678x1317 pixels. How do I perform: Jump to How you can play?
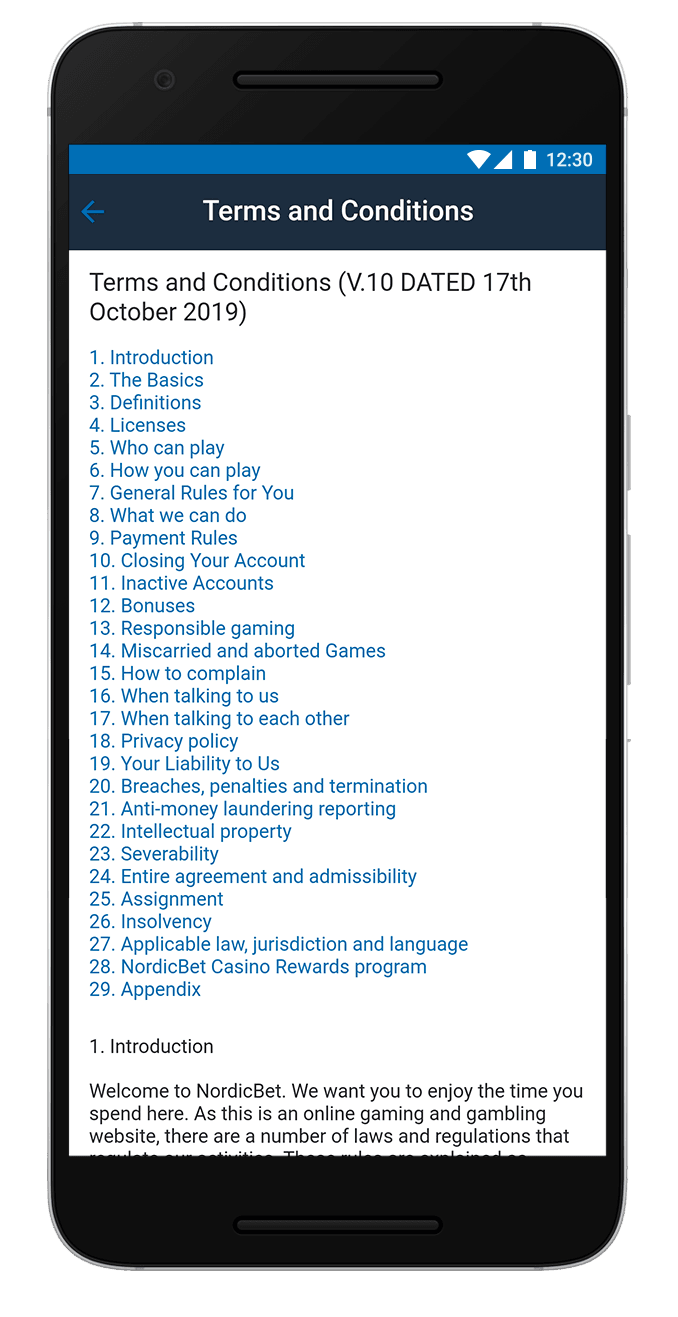(x=175, y=470)
